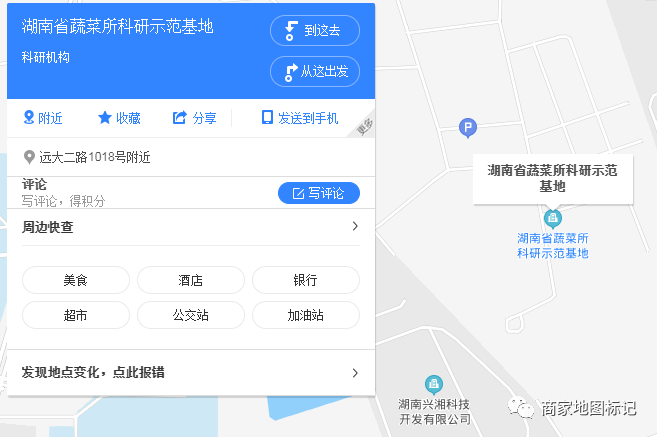Tap 从这出发 to start from here
The height and width of the screenshot is (437, 657).
click(x=314, y=71)
